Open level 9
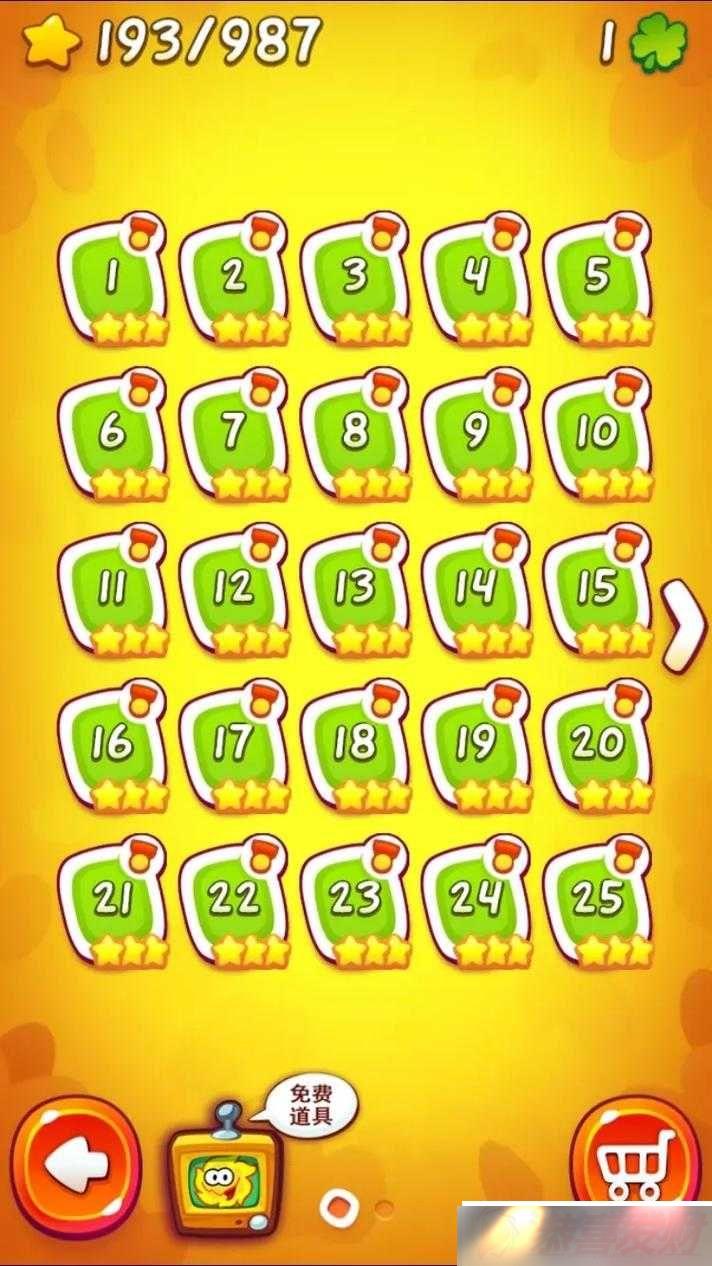The width and height of the screenshot is (712, 1266). coord(476,433)
